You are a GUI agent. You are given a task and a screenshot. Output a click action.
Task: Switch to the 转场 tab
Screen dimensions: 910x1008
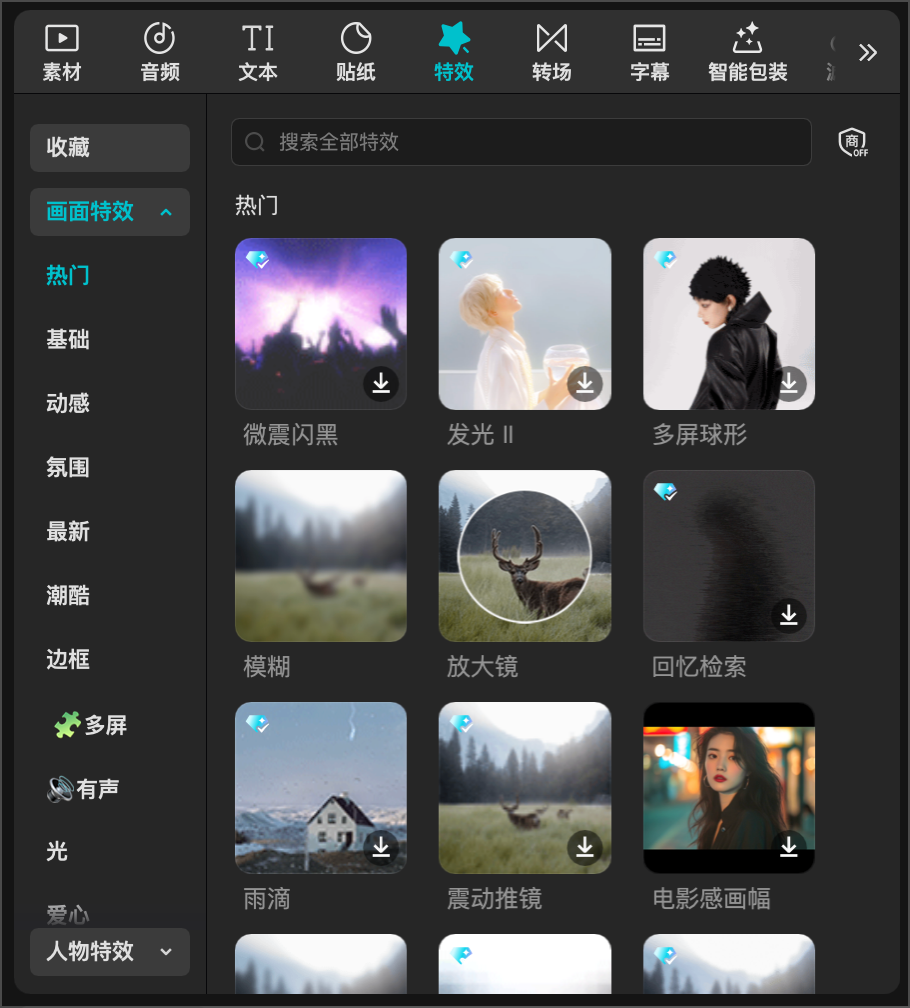pos(551,53)
